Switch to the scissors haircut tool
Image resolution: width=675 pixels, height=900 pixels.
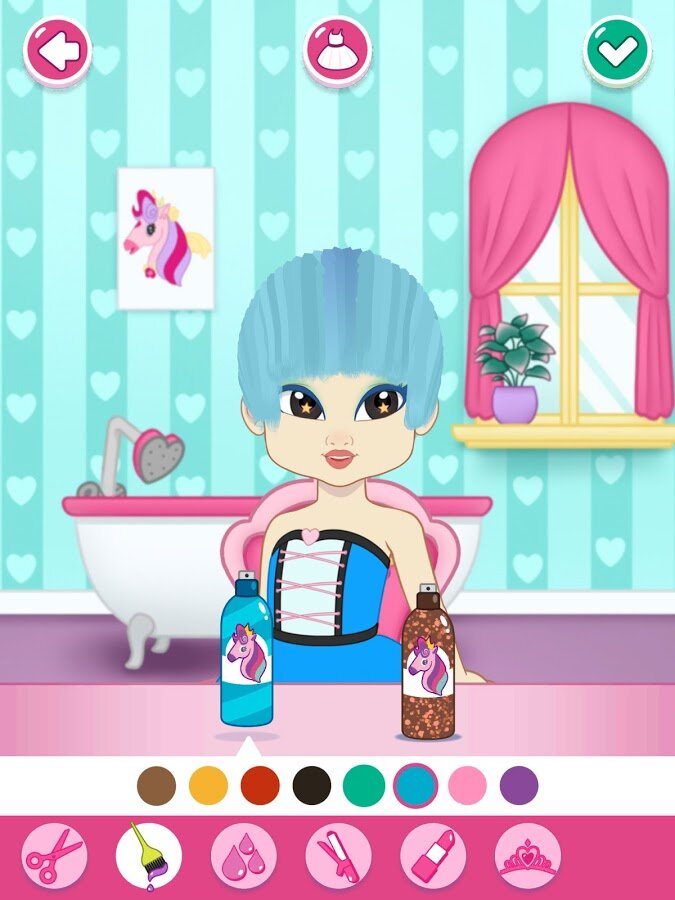[x=54, y=856]
